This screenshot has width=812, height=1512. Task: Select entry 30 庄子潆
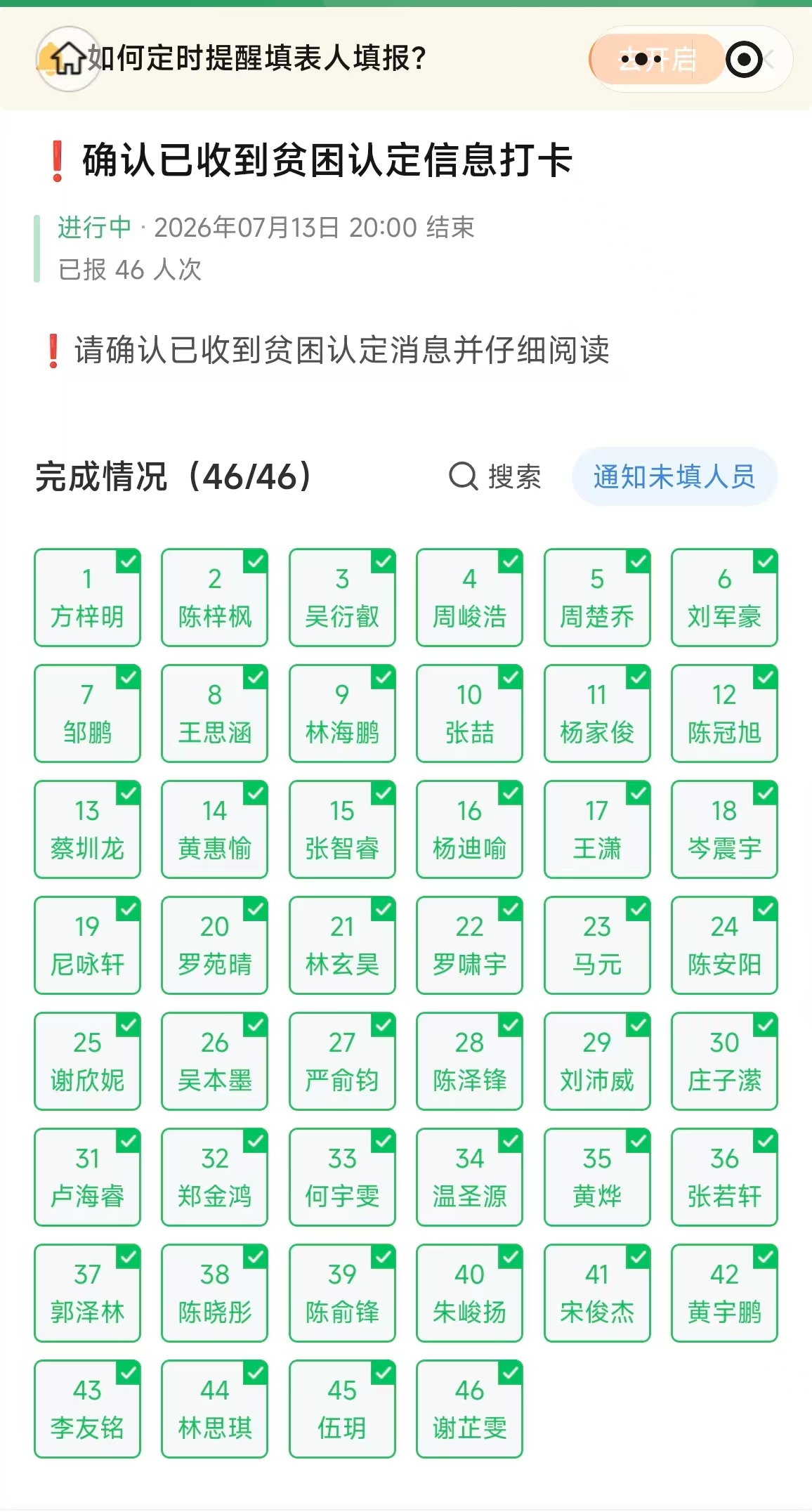tap(724, 1061)
